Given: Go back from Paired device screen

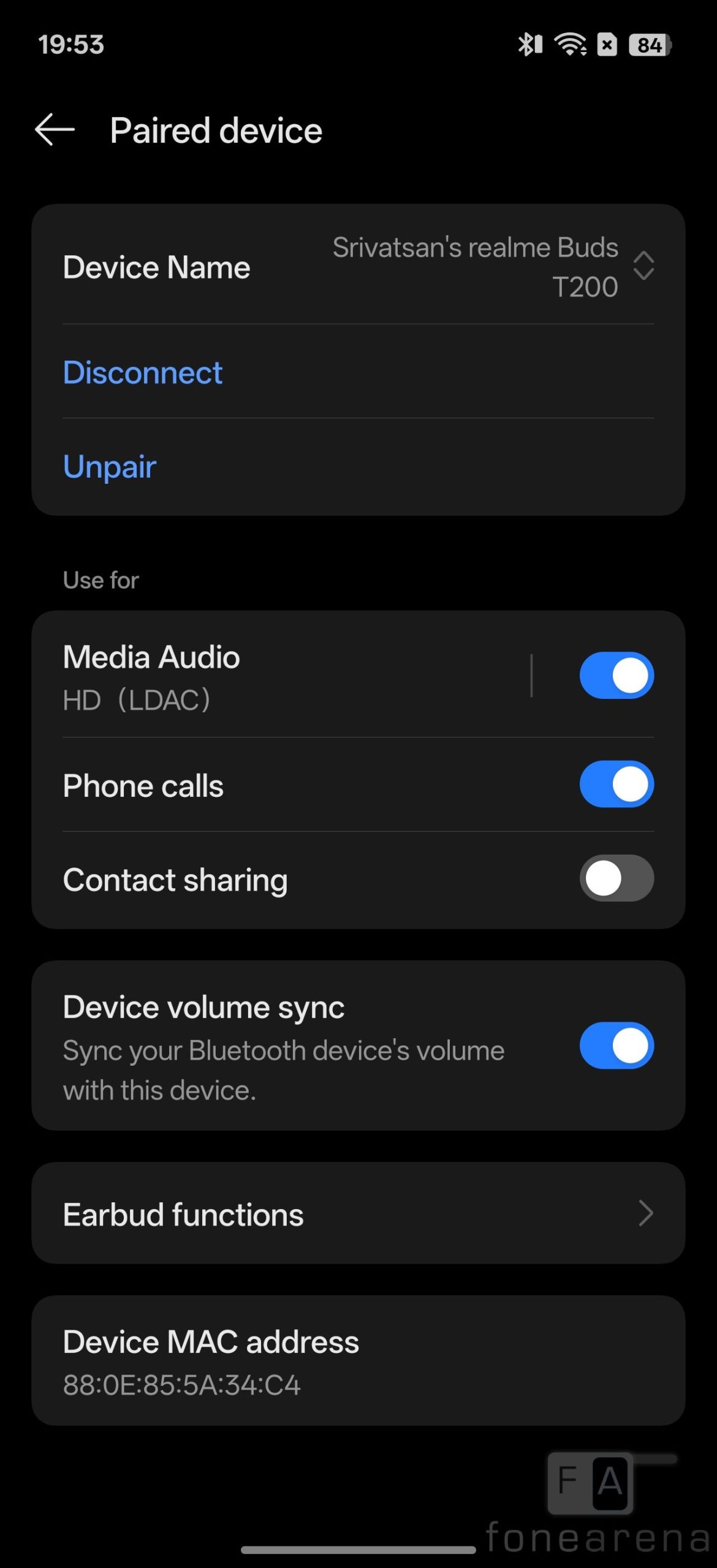Looking at the screenshot, I should [x=55, y=130].
